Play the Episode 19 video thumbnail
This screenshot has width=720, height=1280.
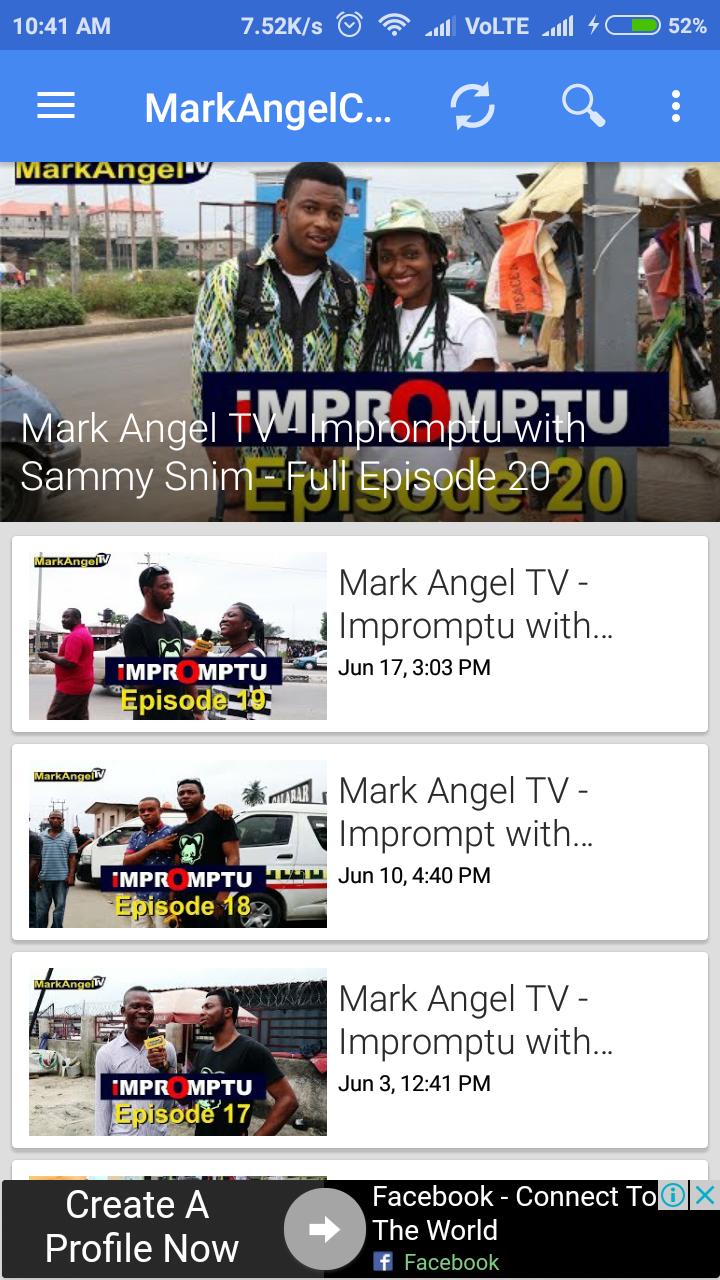coord(177,635)
